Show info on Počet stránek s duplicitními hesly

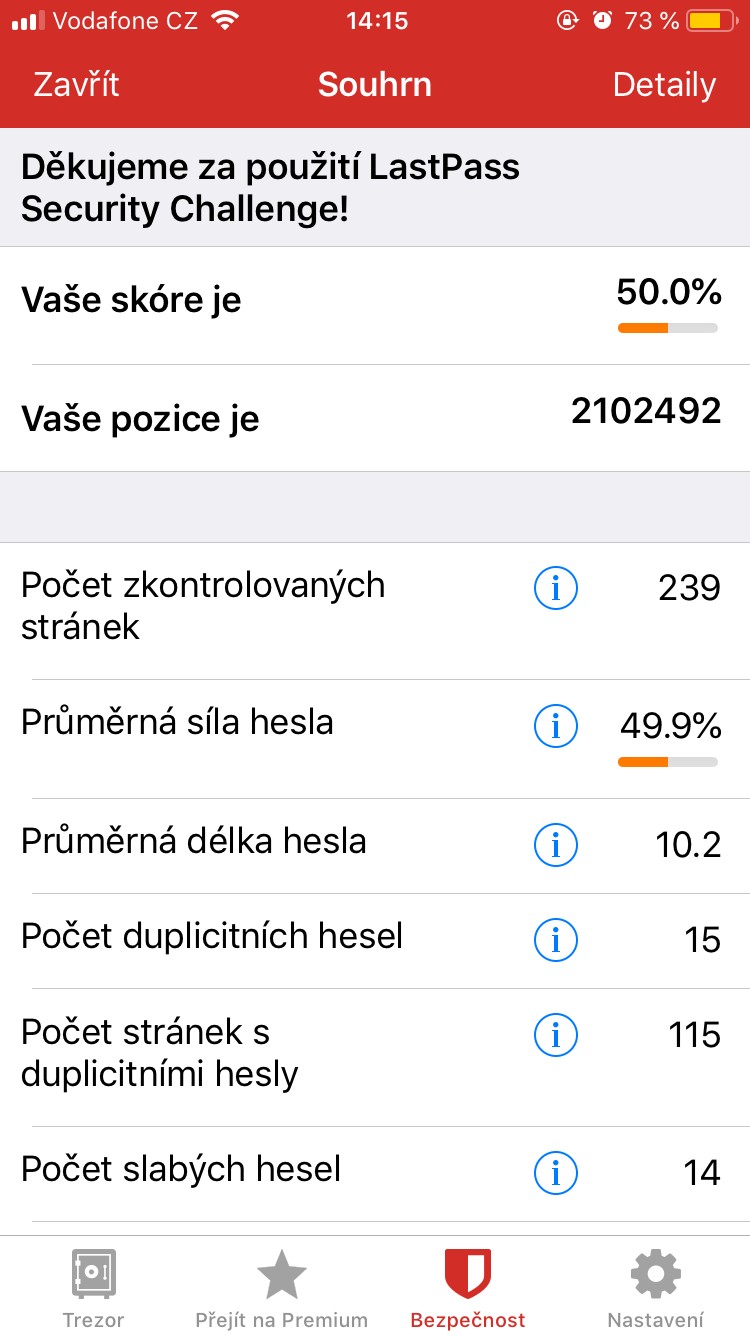click(556, 1035)
